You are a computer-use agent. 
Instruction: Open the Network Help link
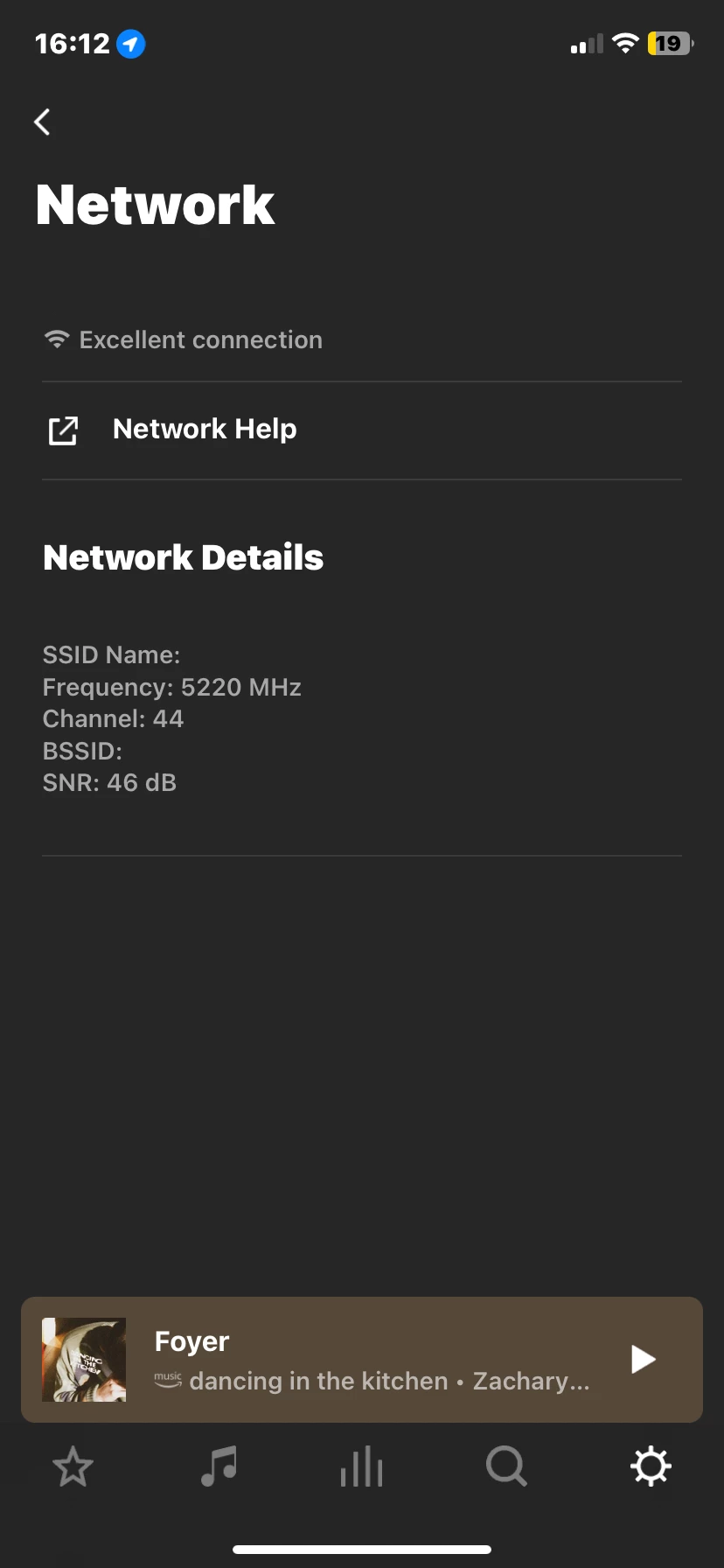click(x=205, y=430)
